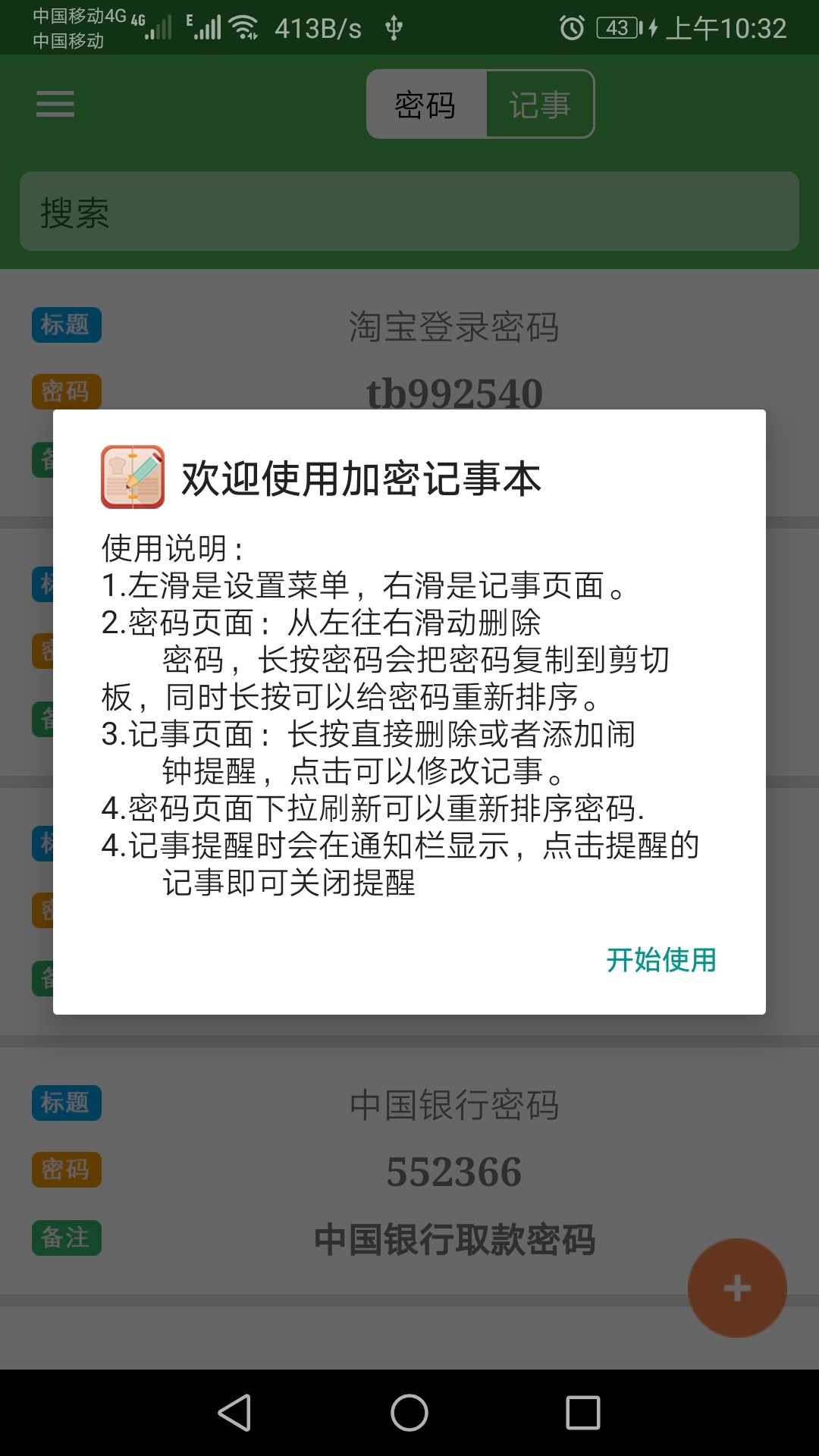Go back using the system back button
Image resolution: width=819 pixels, height=1456 pixels.
[x=234, y=1413]
